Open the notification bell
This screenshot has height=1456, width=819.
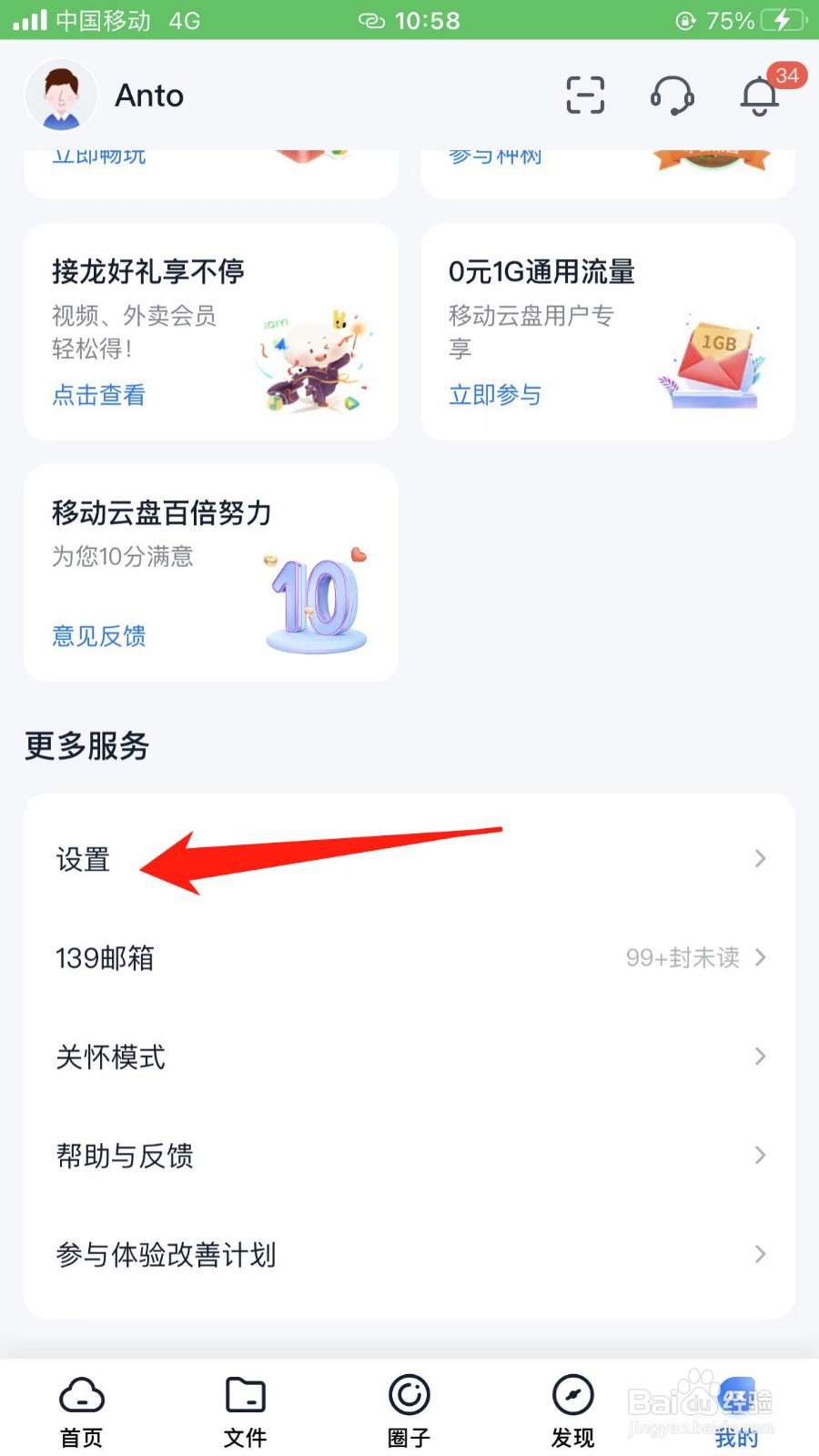coord(758,98)
